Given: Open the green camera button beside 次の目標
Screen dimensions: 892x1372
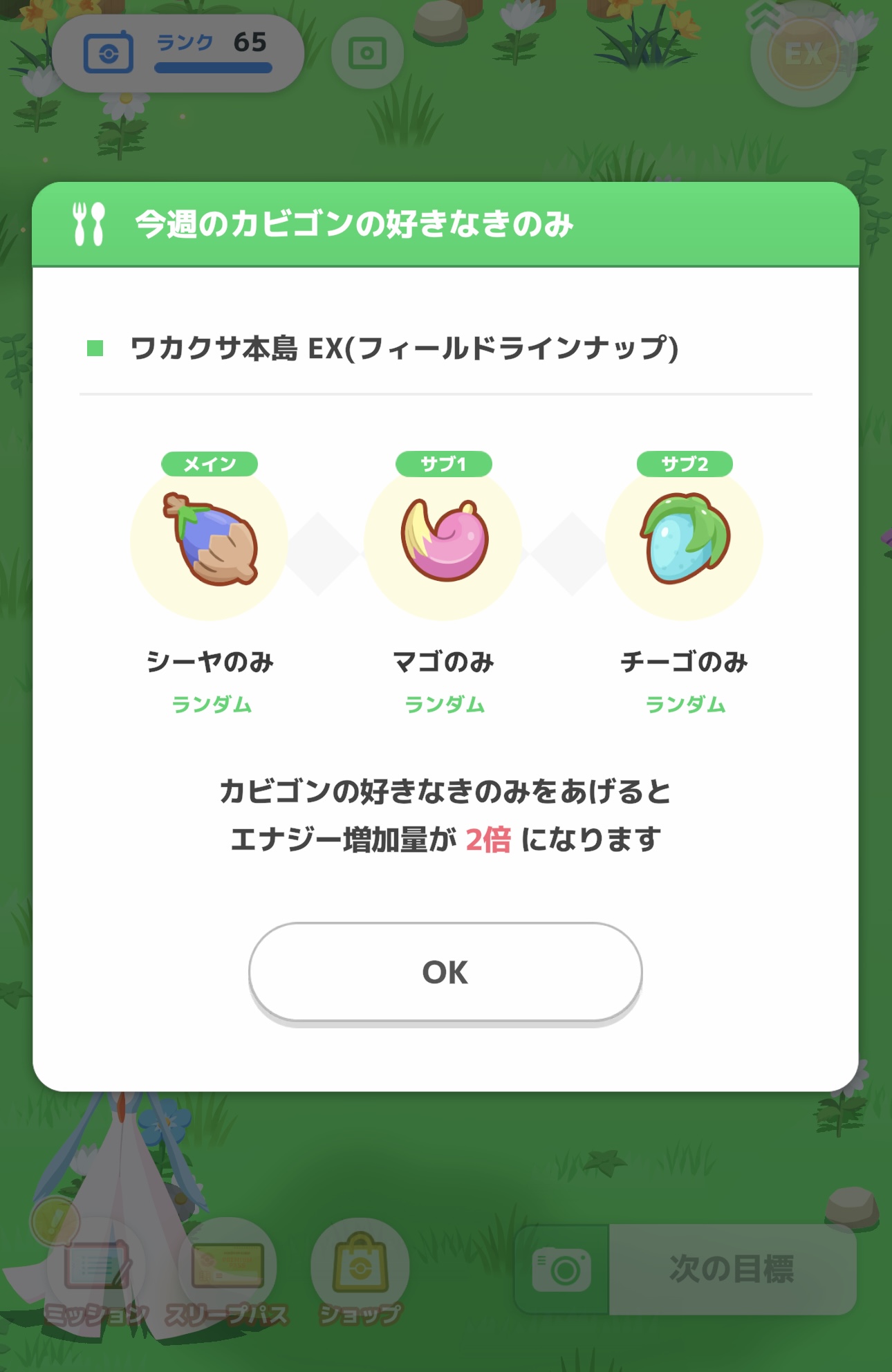Looking at the screenshot, I should pos(561,1270).
